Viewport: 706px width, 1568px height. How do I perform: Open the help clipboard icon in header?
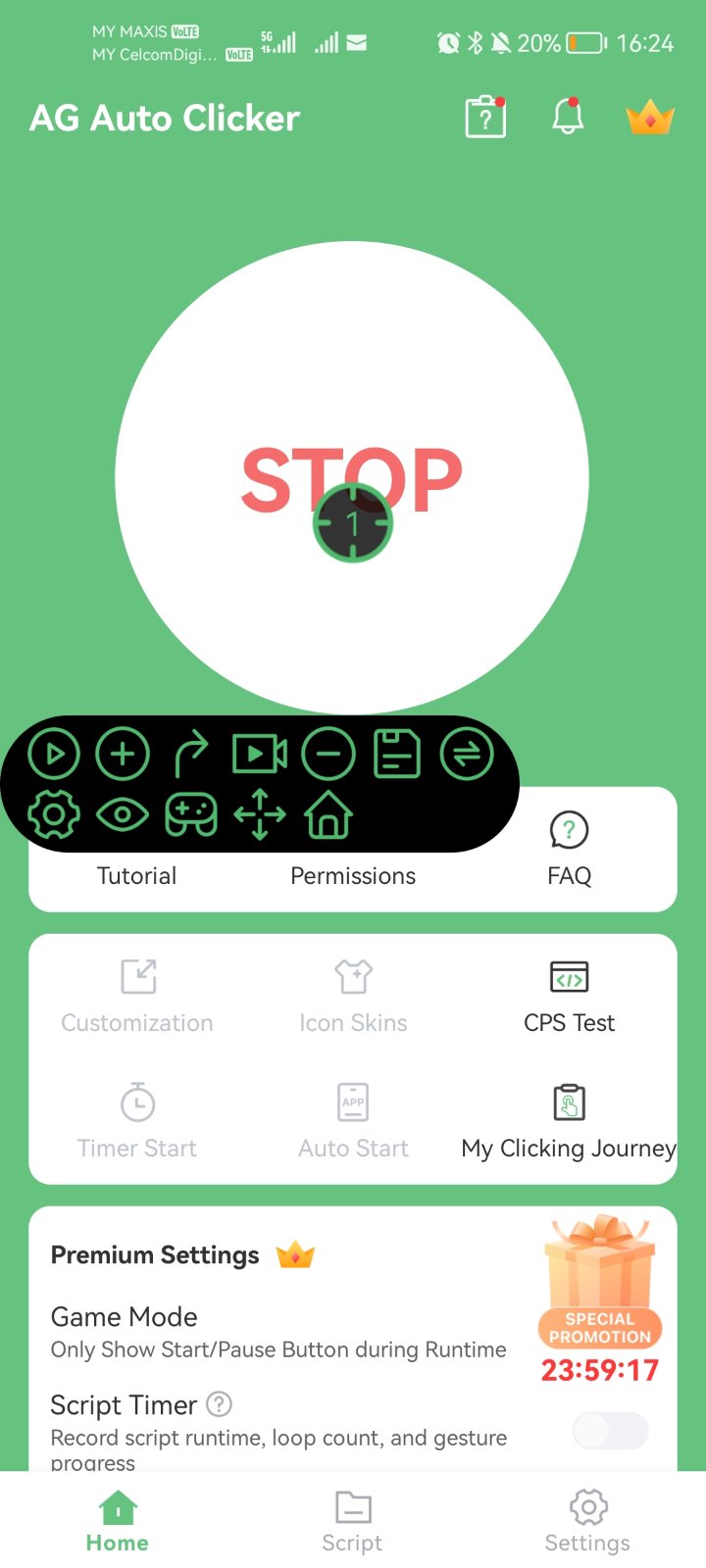(485, 118)
